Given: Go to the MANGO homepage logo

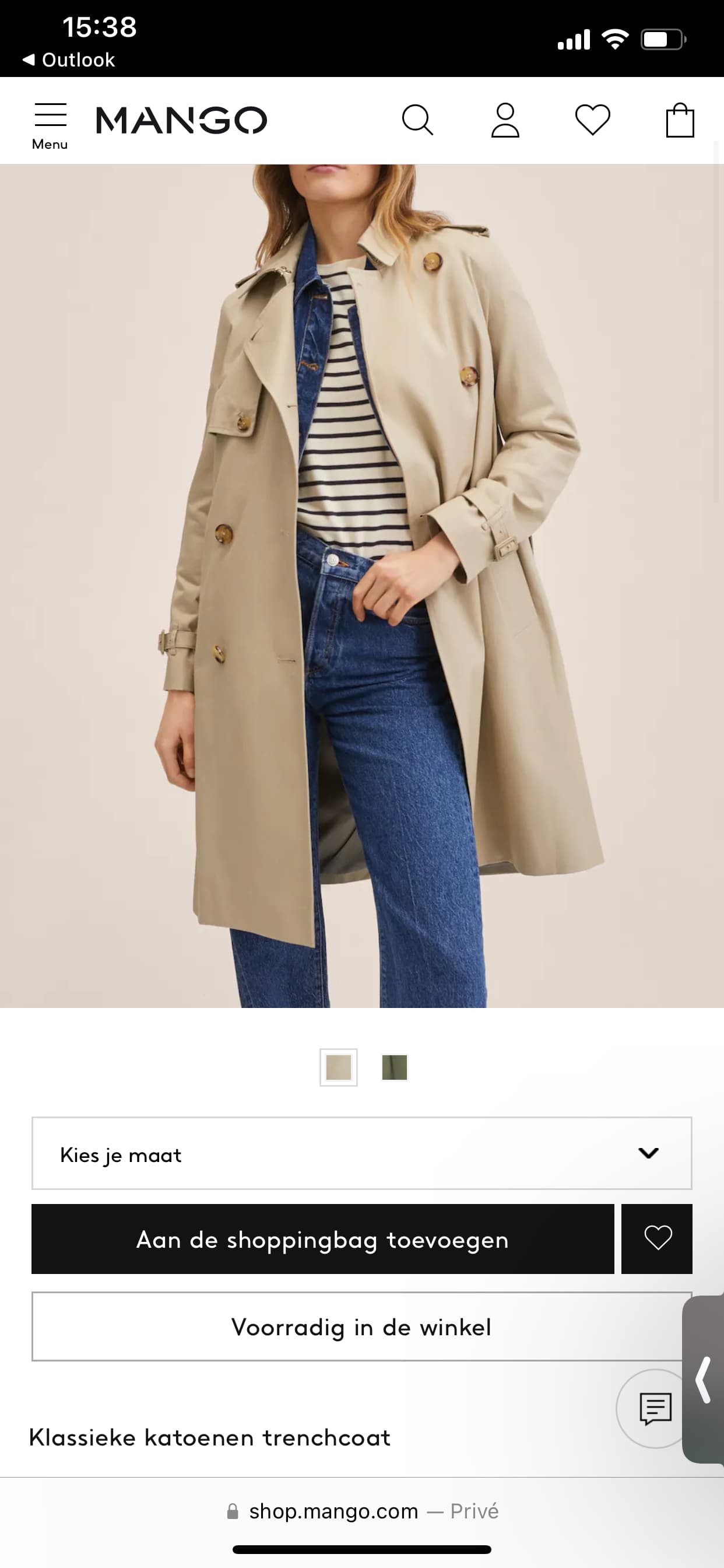Looking at the screenshot, I should 181,120.
